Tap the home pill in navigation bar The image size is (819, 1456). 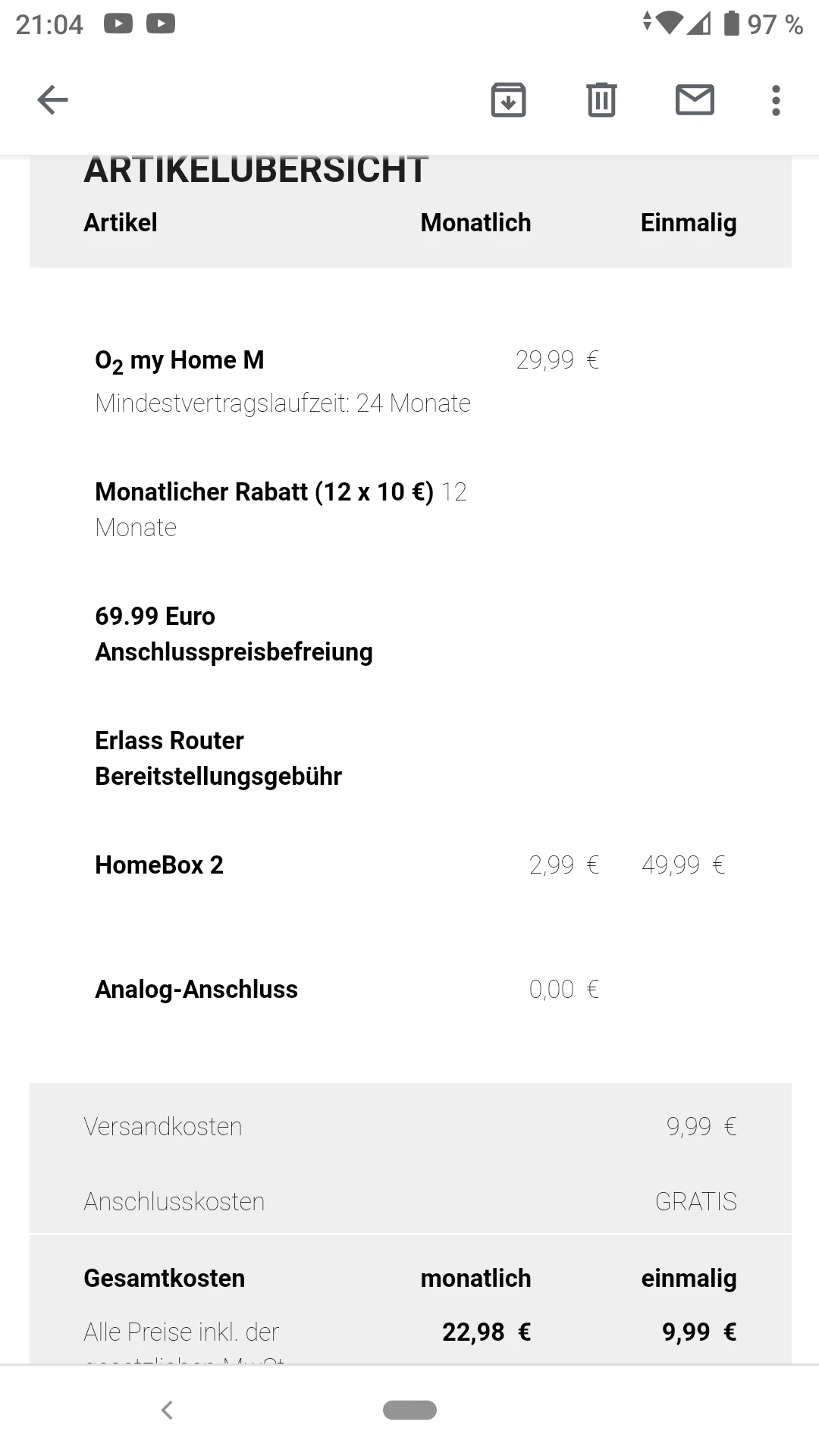tap(409, 1410)
